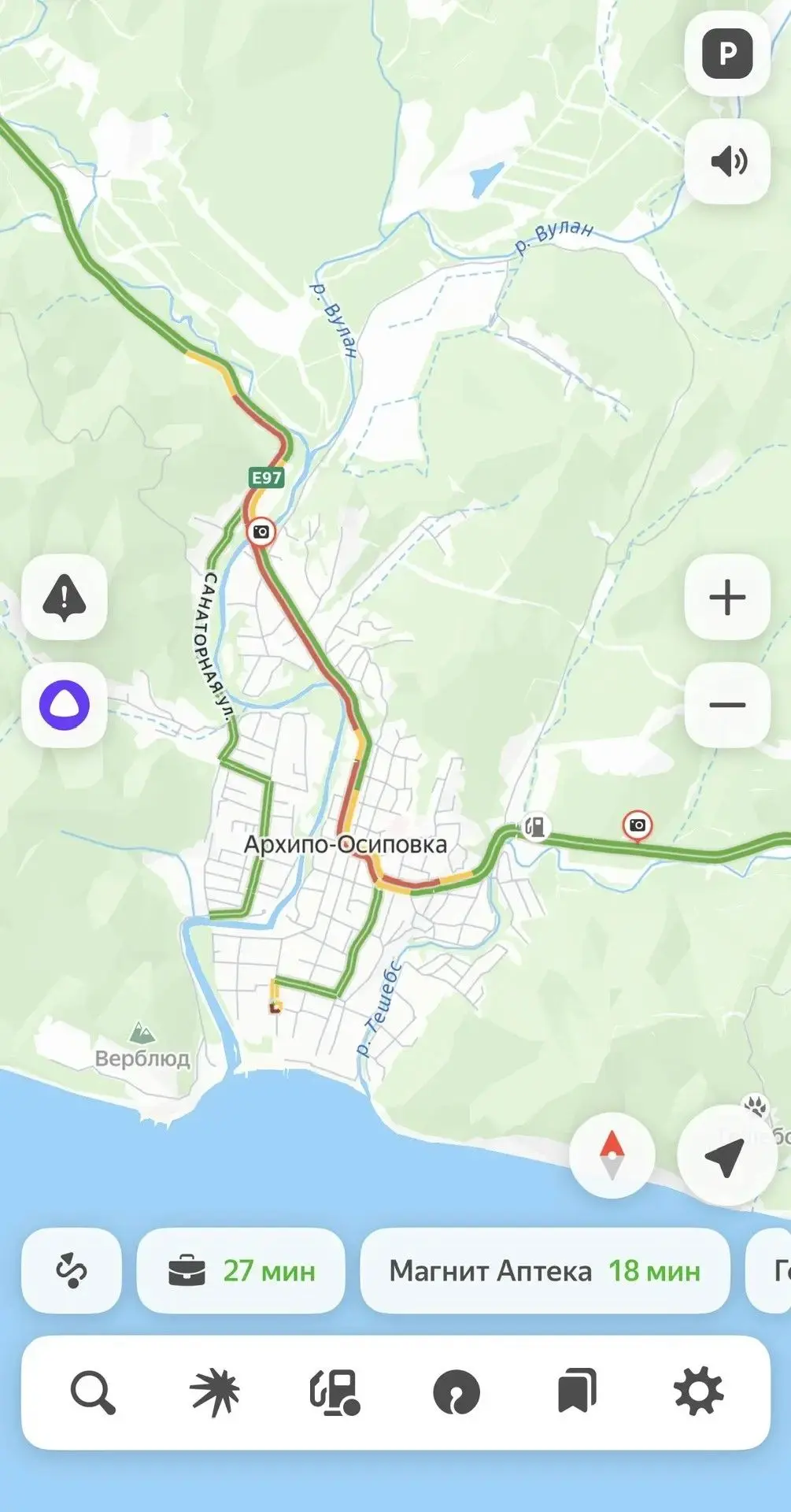Tap the gas station marker on map
Screen dimensions: 791x1512
[x=537, y=827]
